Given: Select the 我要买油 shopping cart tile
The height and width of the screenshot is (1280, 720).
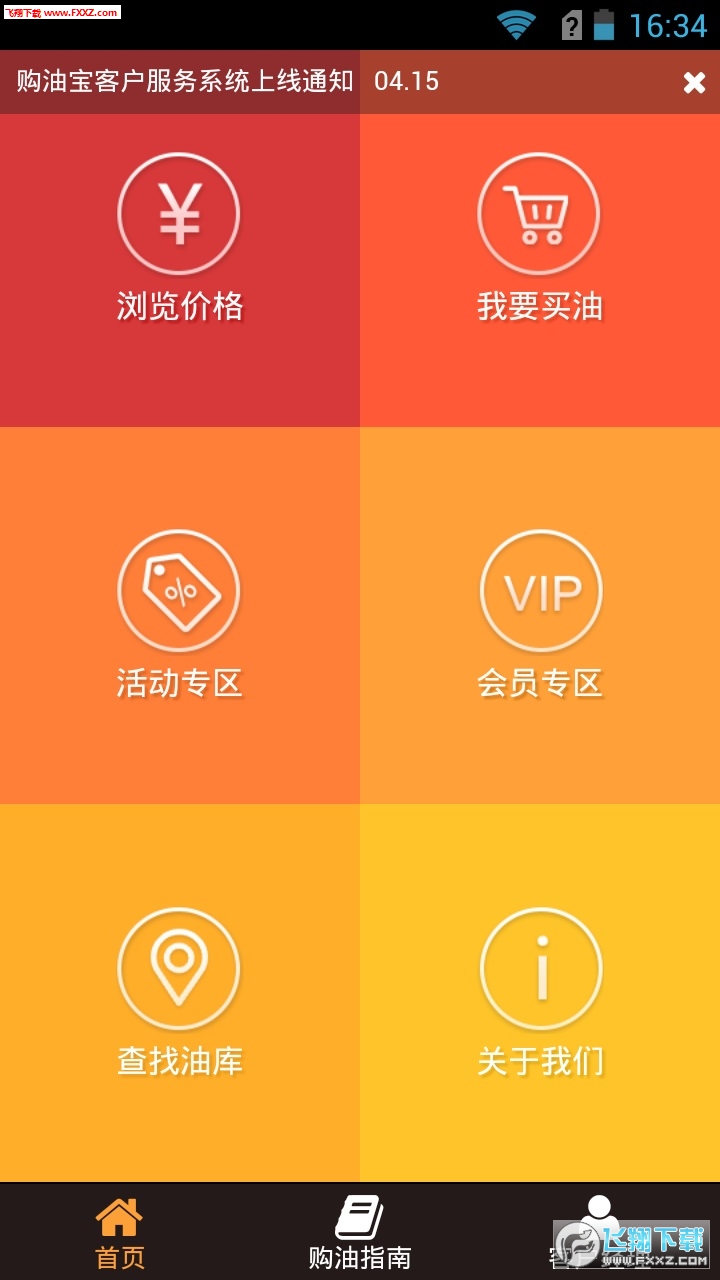Looking at the screenshot, I should (539, 240).
